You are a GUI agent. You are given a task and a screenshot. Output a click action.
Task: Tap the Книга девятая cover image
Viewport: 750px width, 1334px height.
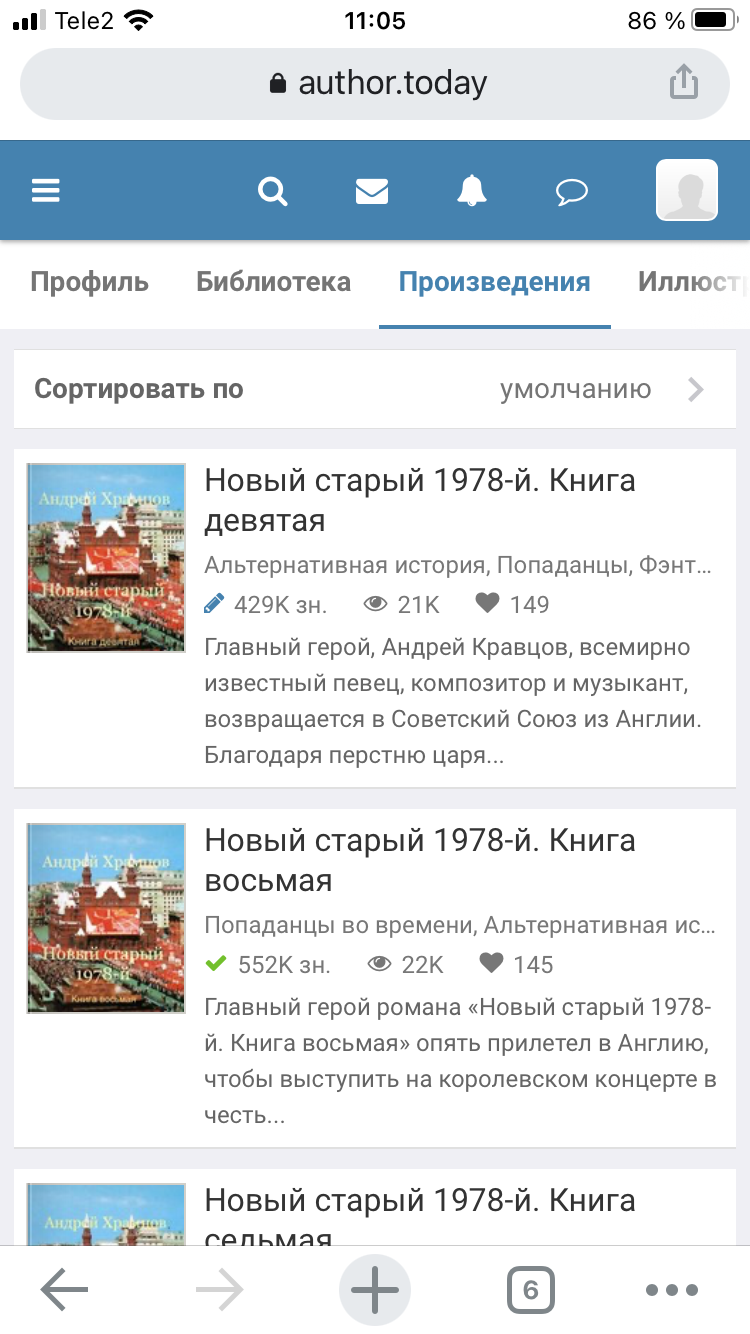(106, 557)
